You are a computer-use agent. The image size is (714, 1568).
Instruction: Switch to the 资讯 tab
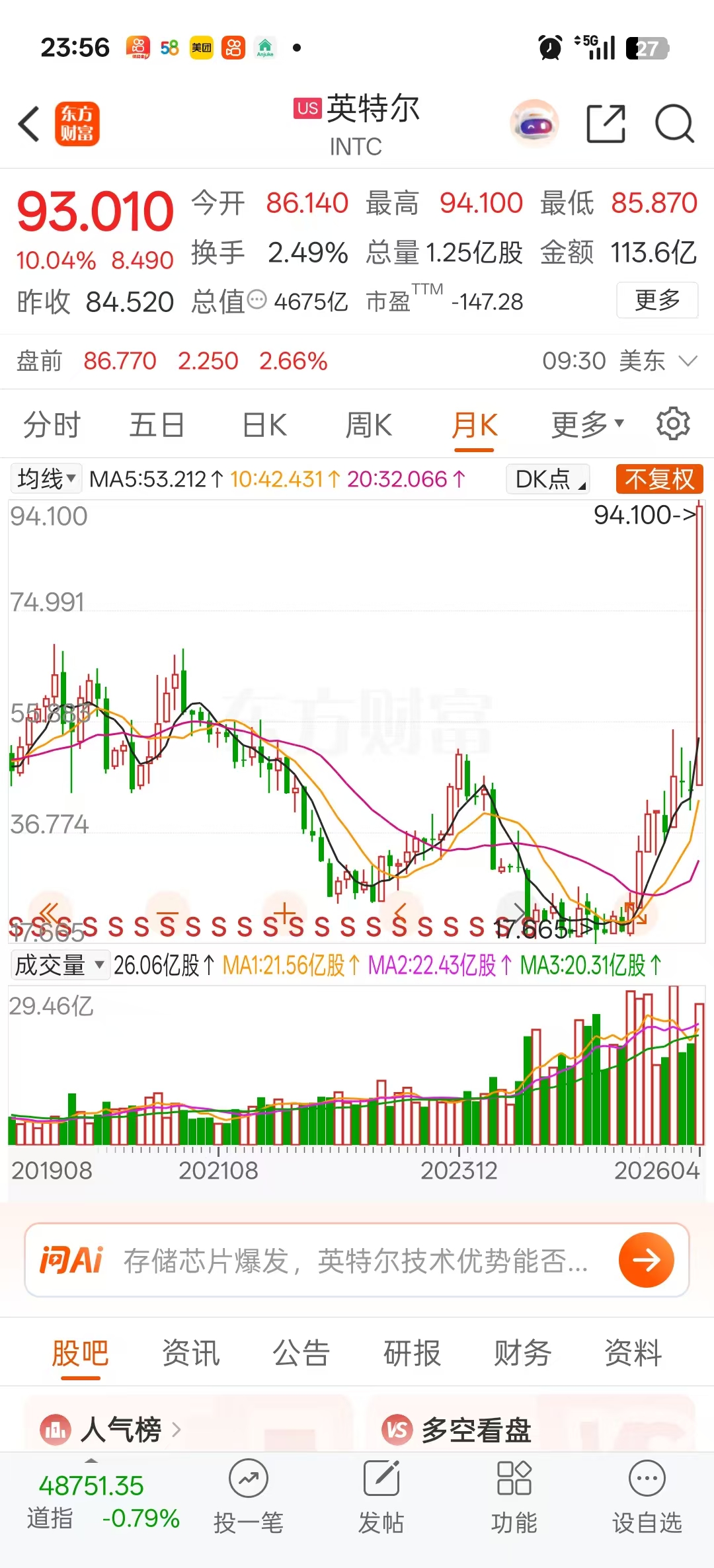(191, 1352)
